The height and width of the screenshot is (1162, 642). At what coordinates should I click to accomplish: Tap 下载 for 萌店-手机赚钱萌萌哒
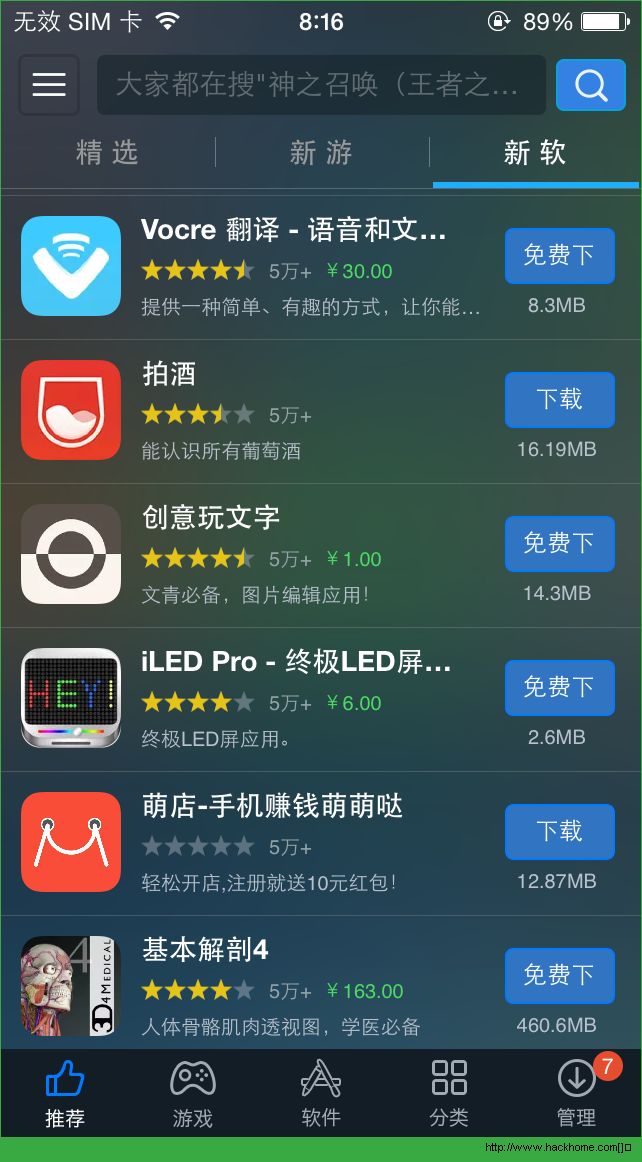(559, 832)
